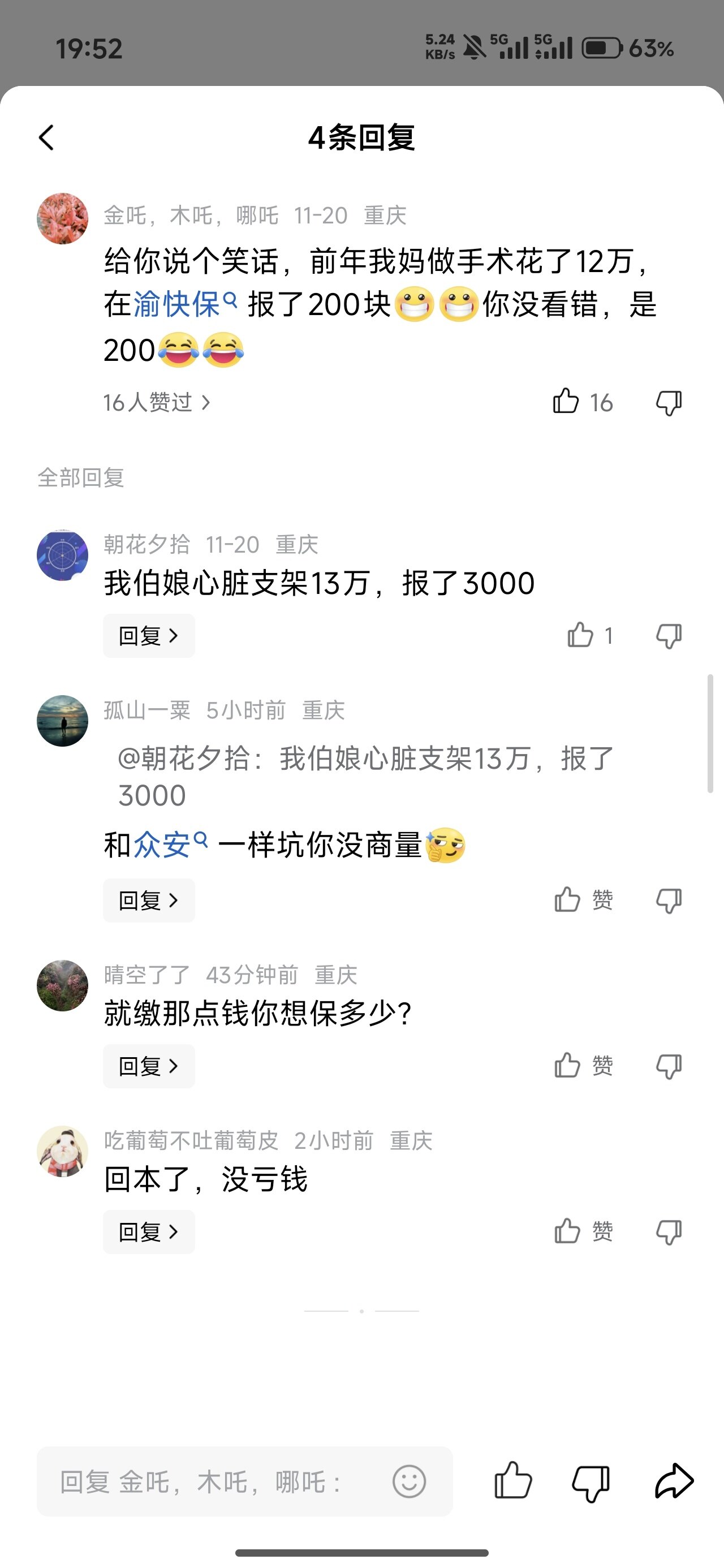Reply to 孤山一粟's comment
The width and height of the screenshot is (724, 1568).
[x=149, y=901]
